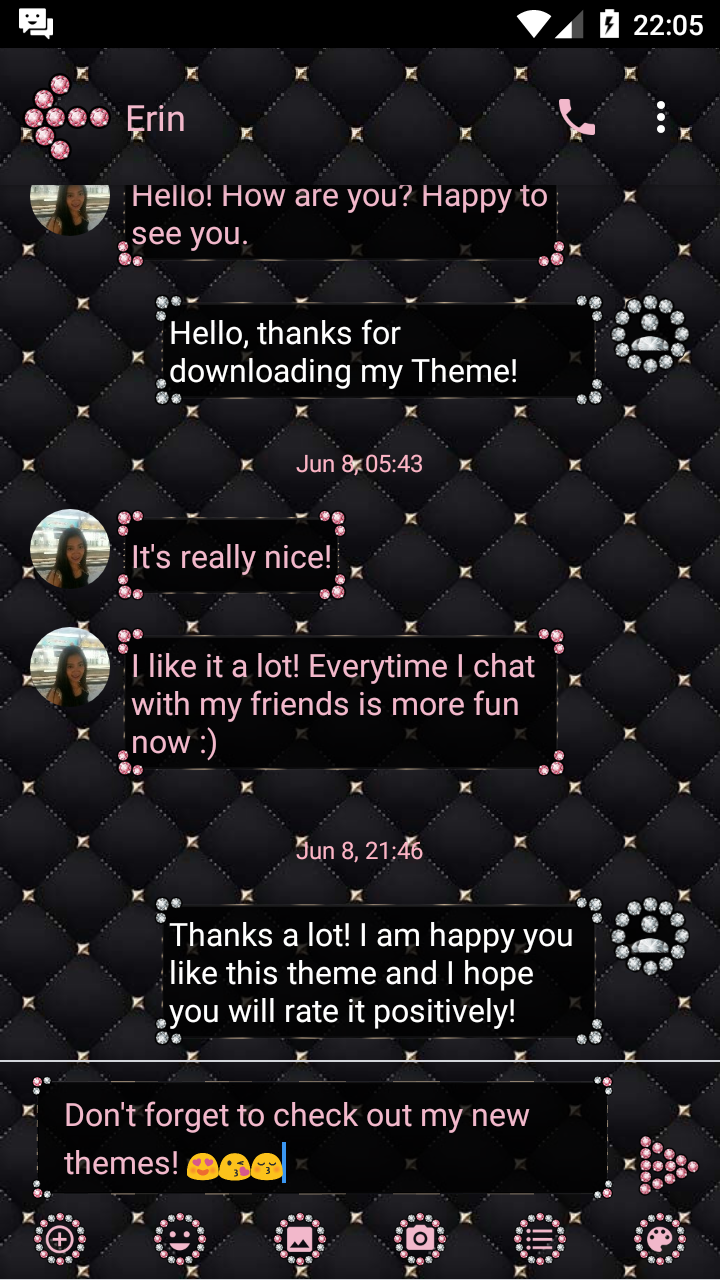Take a photo with the camera icon
Image resolution: width=720 pixels, height=1280 pixels.
(420, 1238)
